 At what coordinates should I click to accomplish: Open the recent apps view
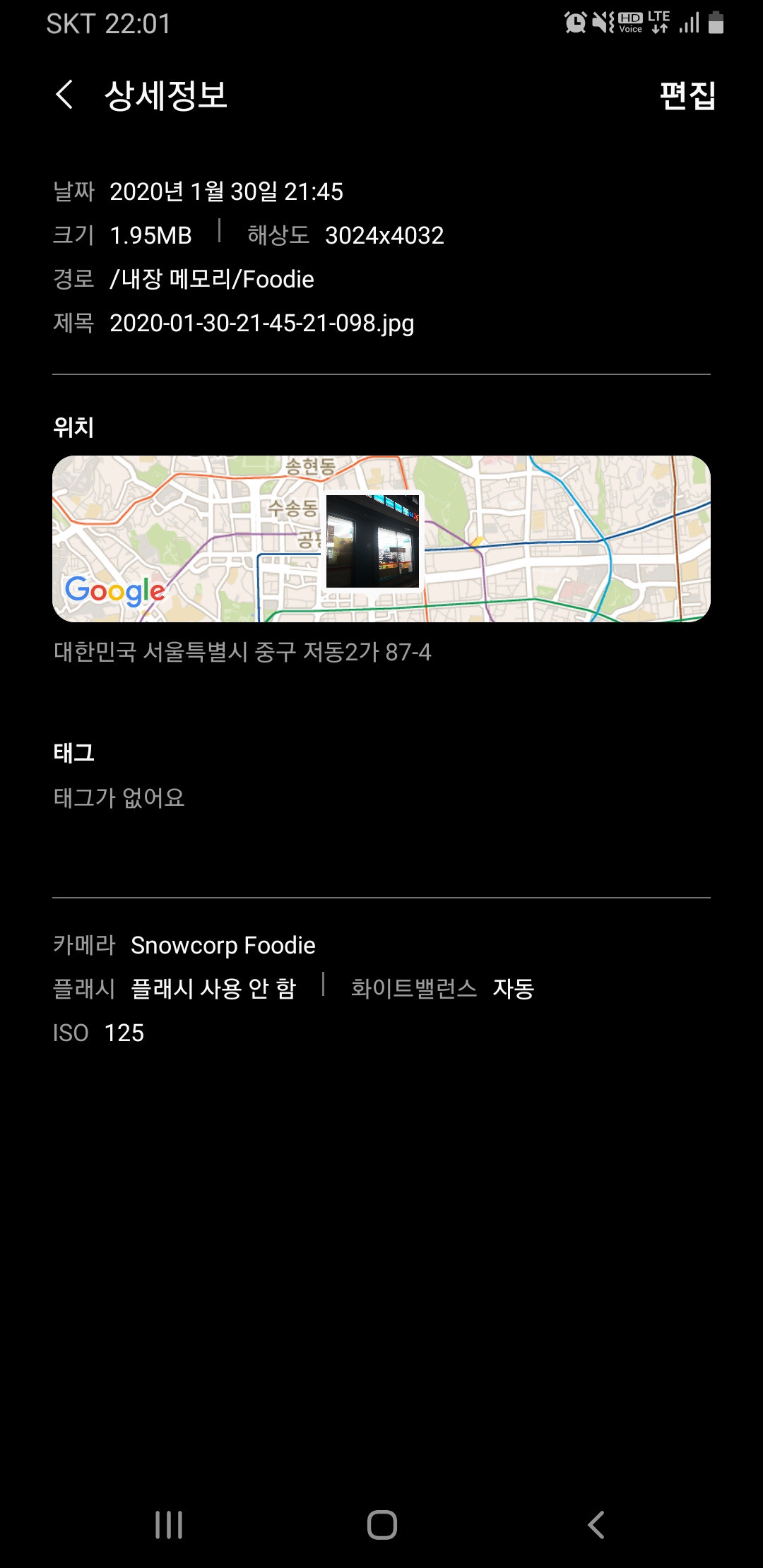point(169,1525)
